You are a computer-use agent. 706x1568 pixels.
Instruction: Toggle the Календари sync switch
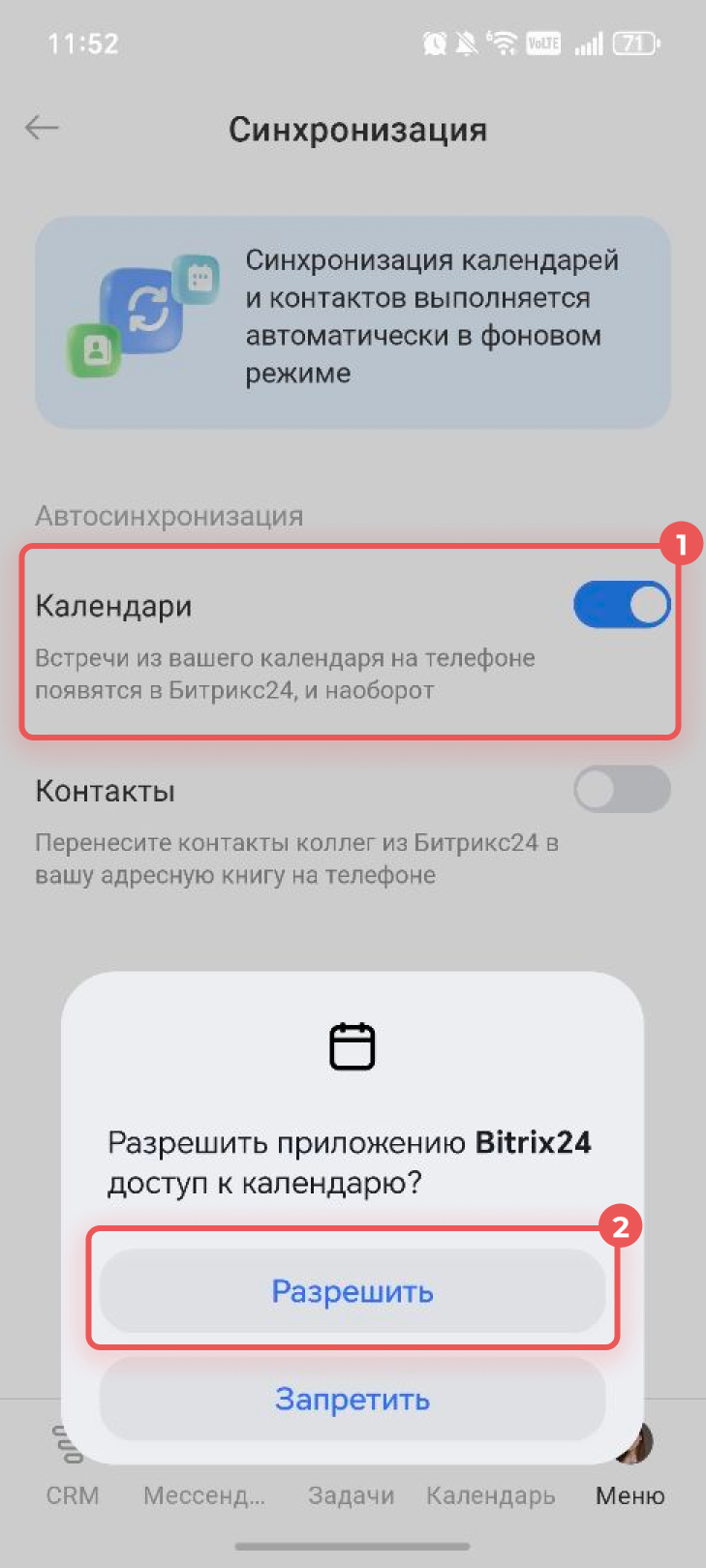coord(621,605)
